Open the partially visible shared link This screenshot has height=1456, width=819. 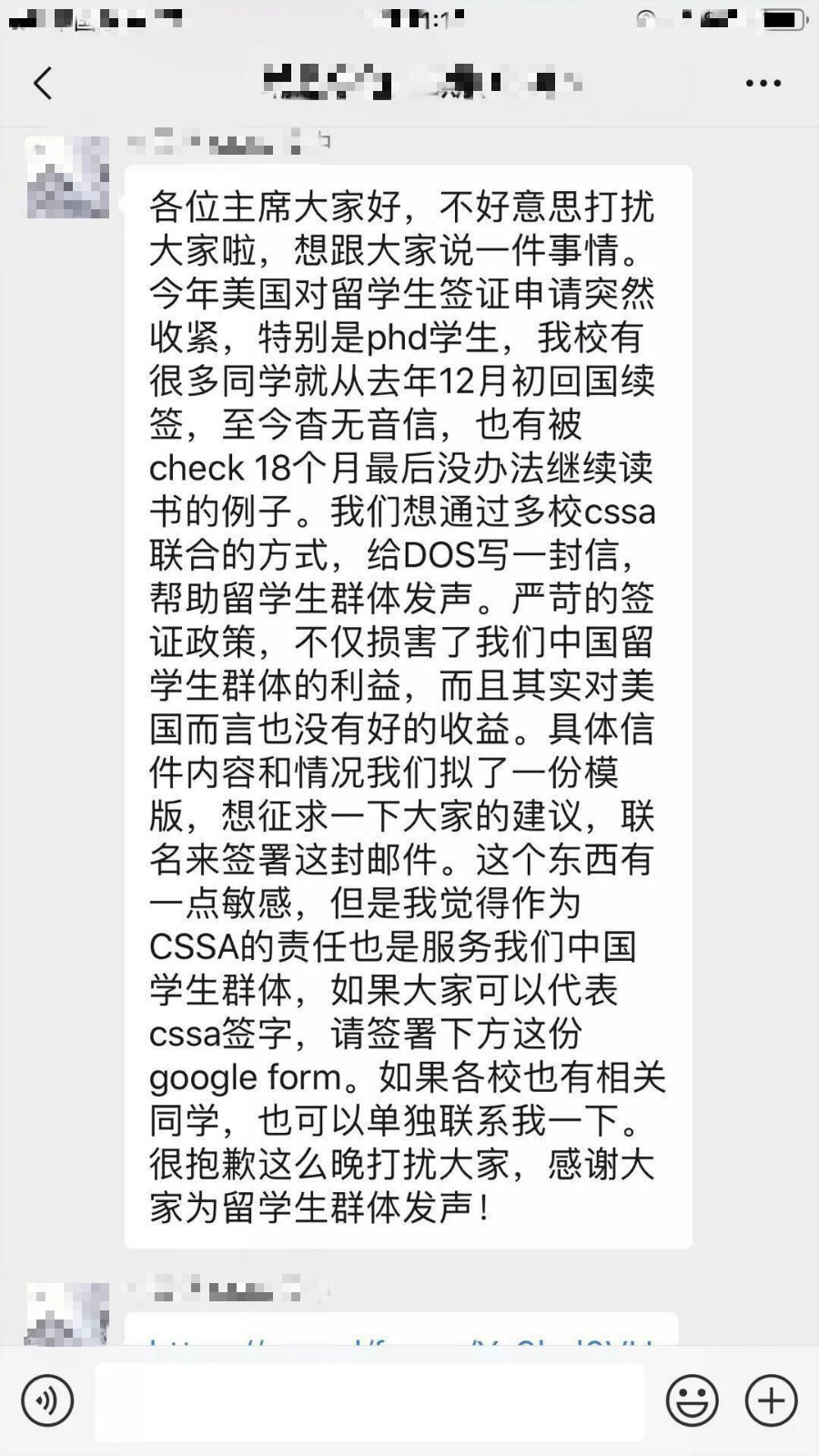tap(400, 1331)
